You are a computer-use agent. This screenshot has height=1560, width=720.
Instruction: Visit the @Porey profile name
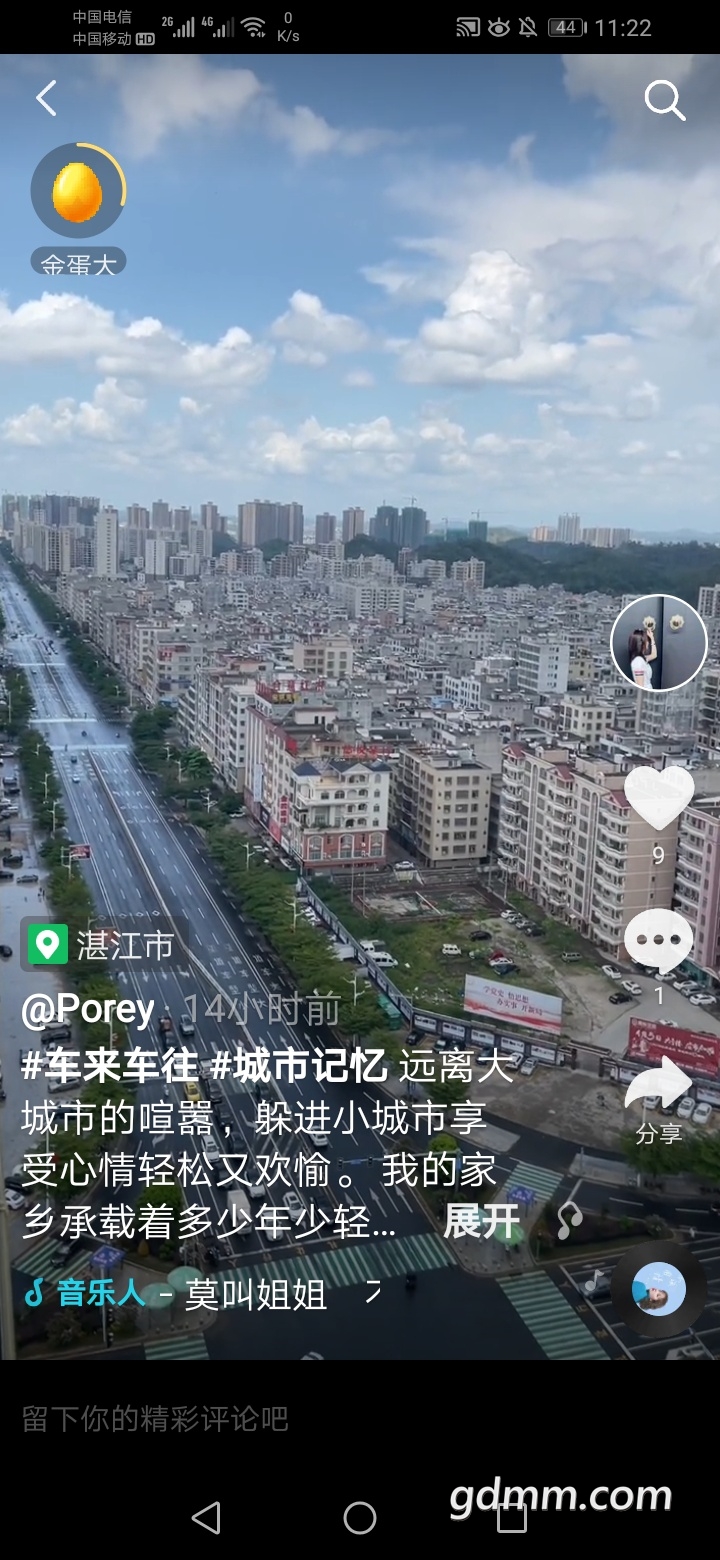[x=88, y=1010]
